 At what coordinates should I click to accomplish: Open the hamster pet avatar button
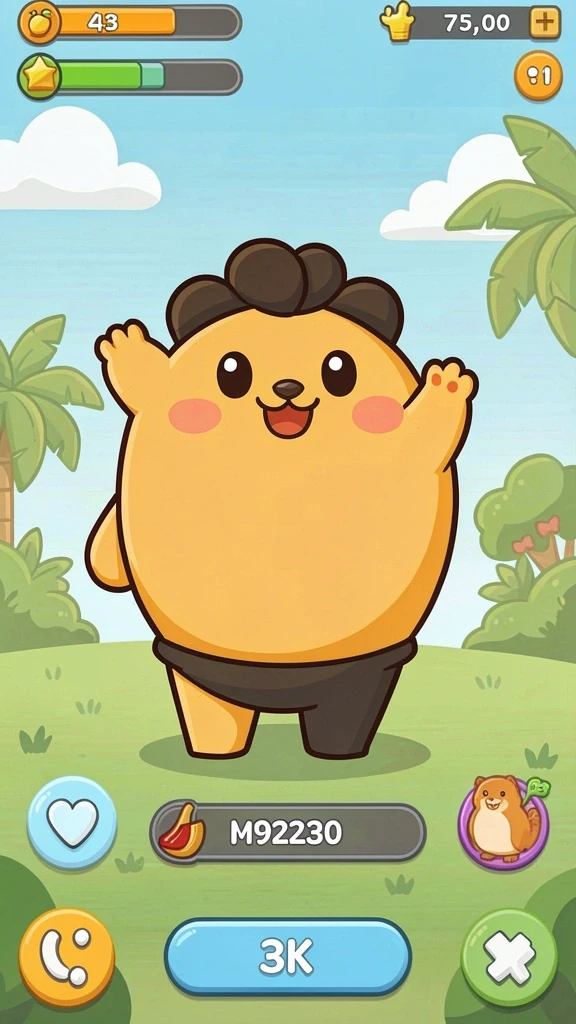pyautogui.click(x=503, y=824)
